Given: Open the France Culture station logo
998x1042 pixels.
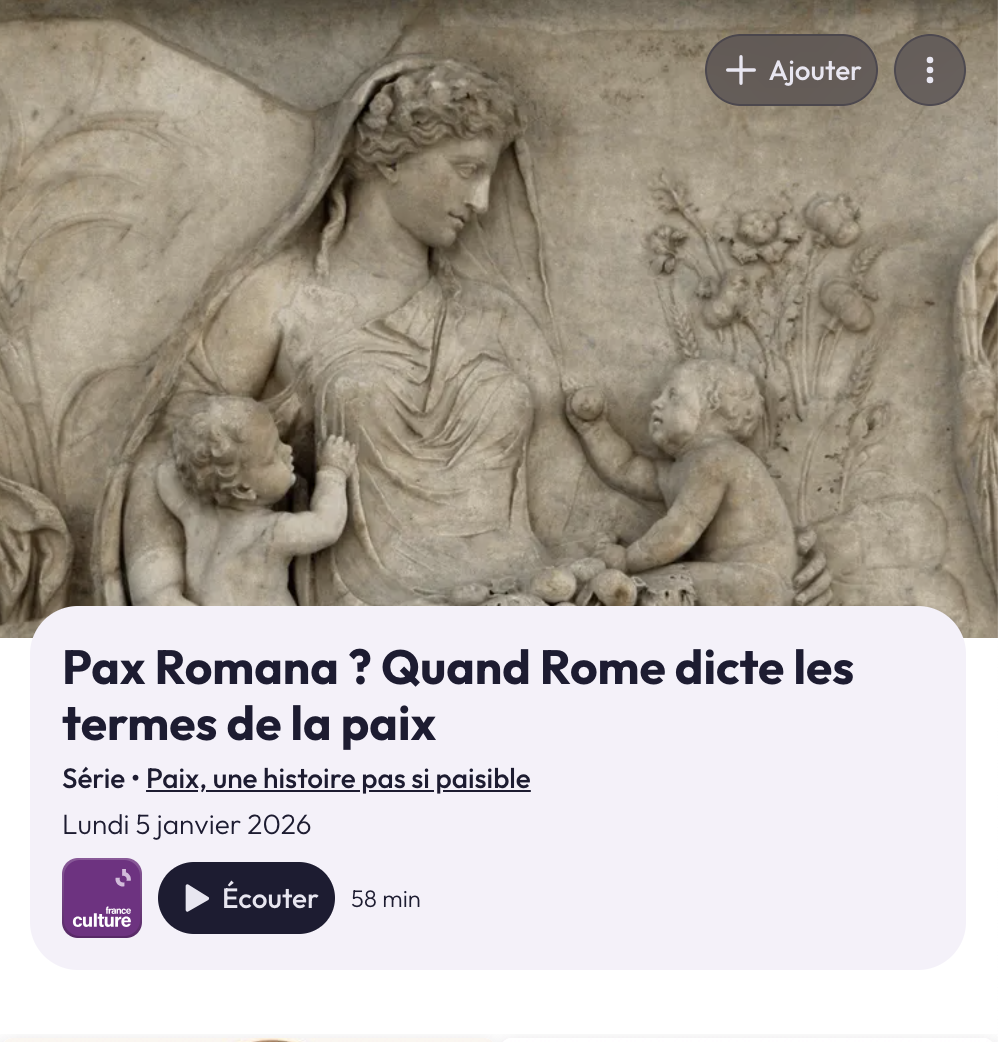Looking at the screenshot, I should [x=102, y=898].
